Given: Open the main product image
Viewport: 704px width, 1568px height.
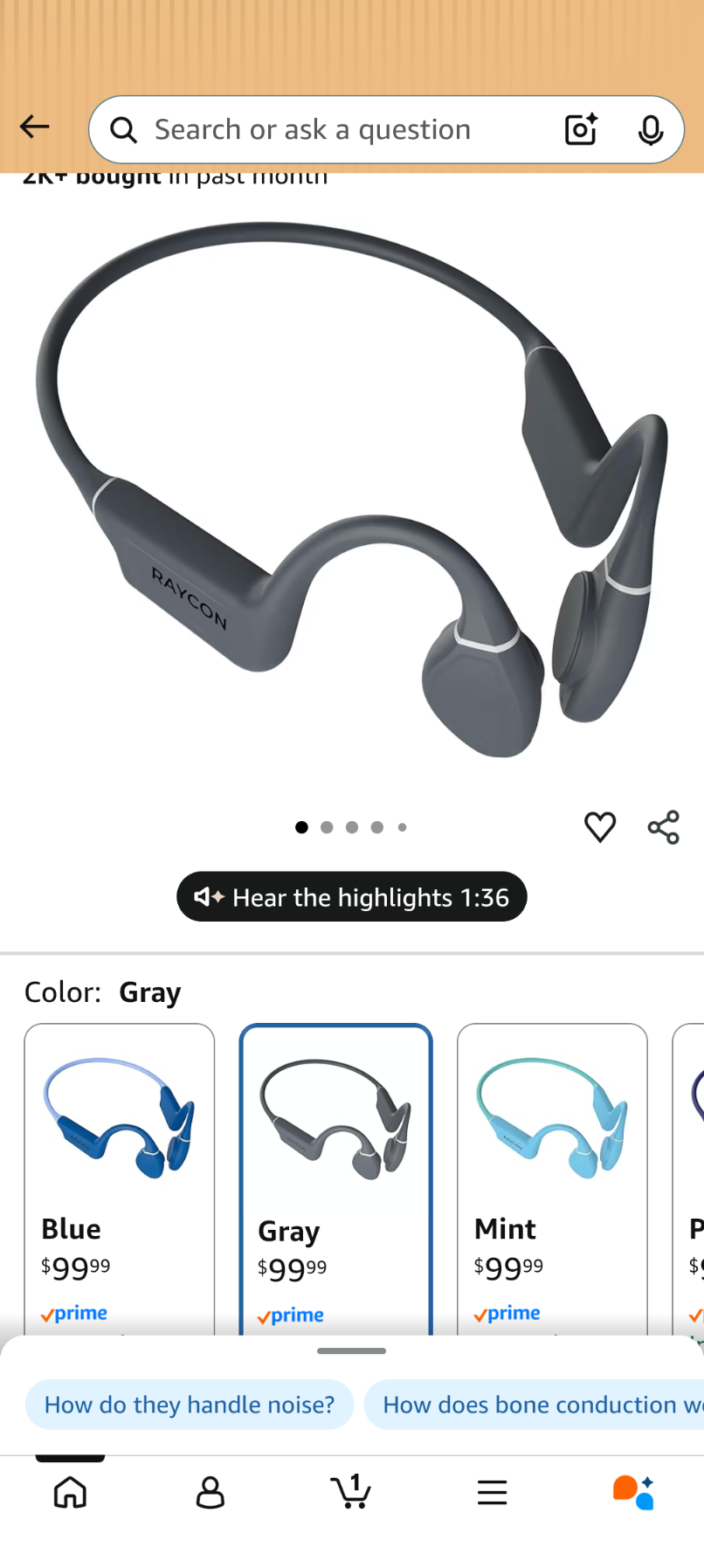Looking at the screenshot, I should (x=351, y=489).
